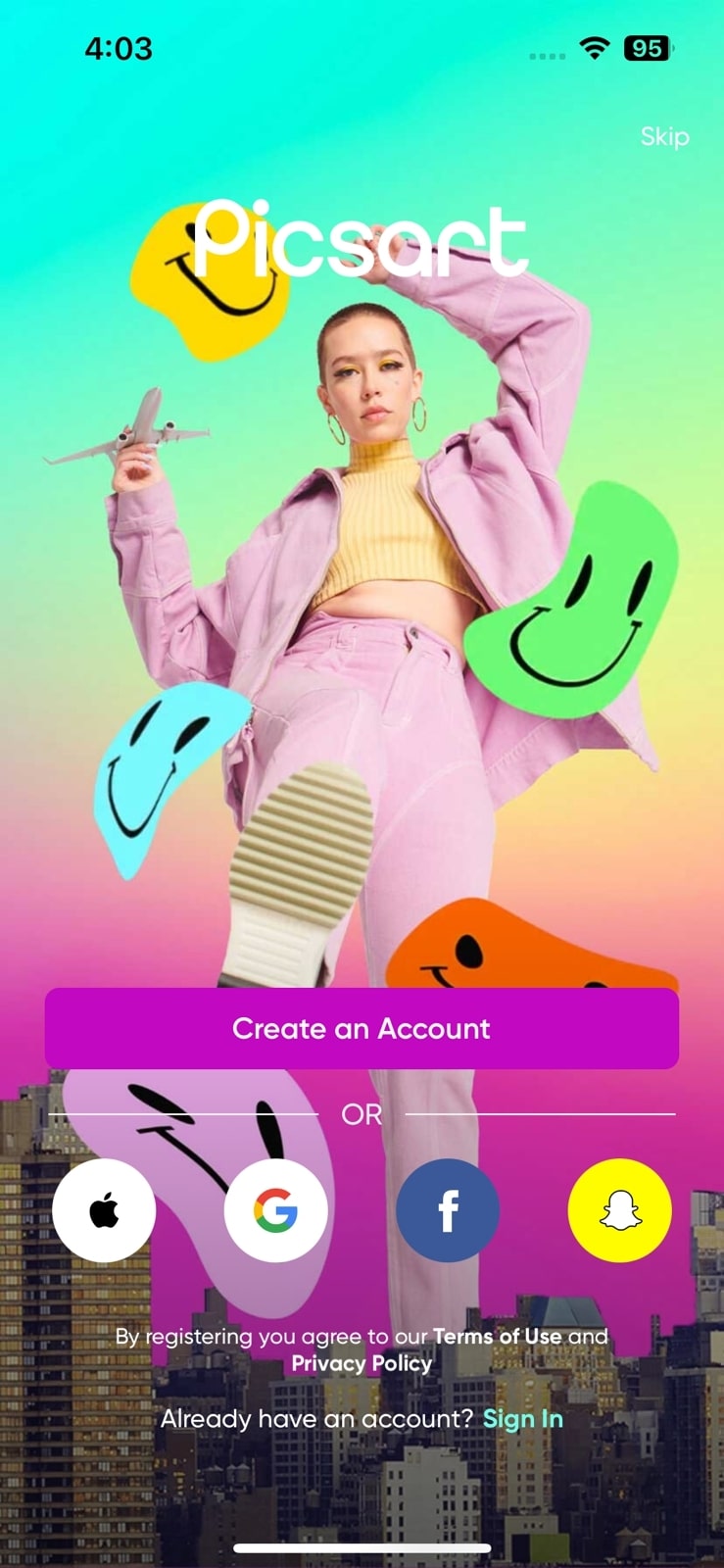Image resolution: width=724 pixels, height=1568 pixels.
Task: Read the Privacy Policy
Action: [x=362, y=1363]
